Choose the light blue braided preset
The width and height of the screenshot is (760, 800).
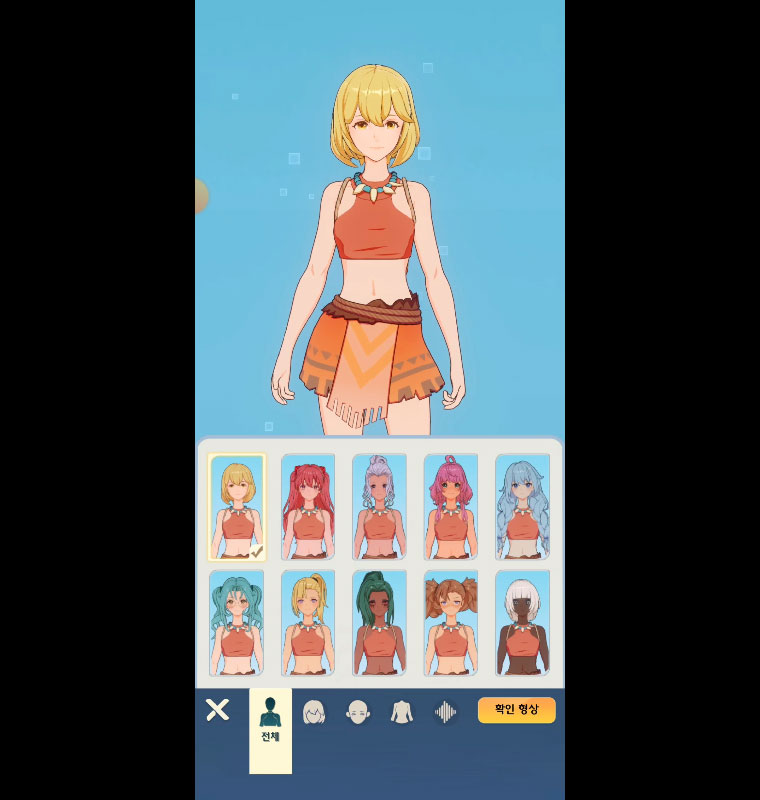tap(522, 507)
